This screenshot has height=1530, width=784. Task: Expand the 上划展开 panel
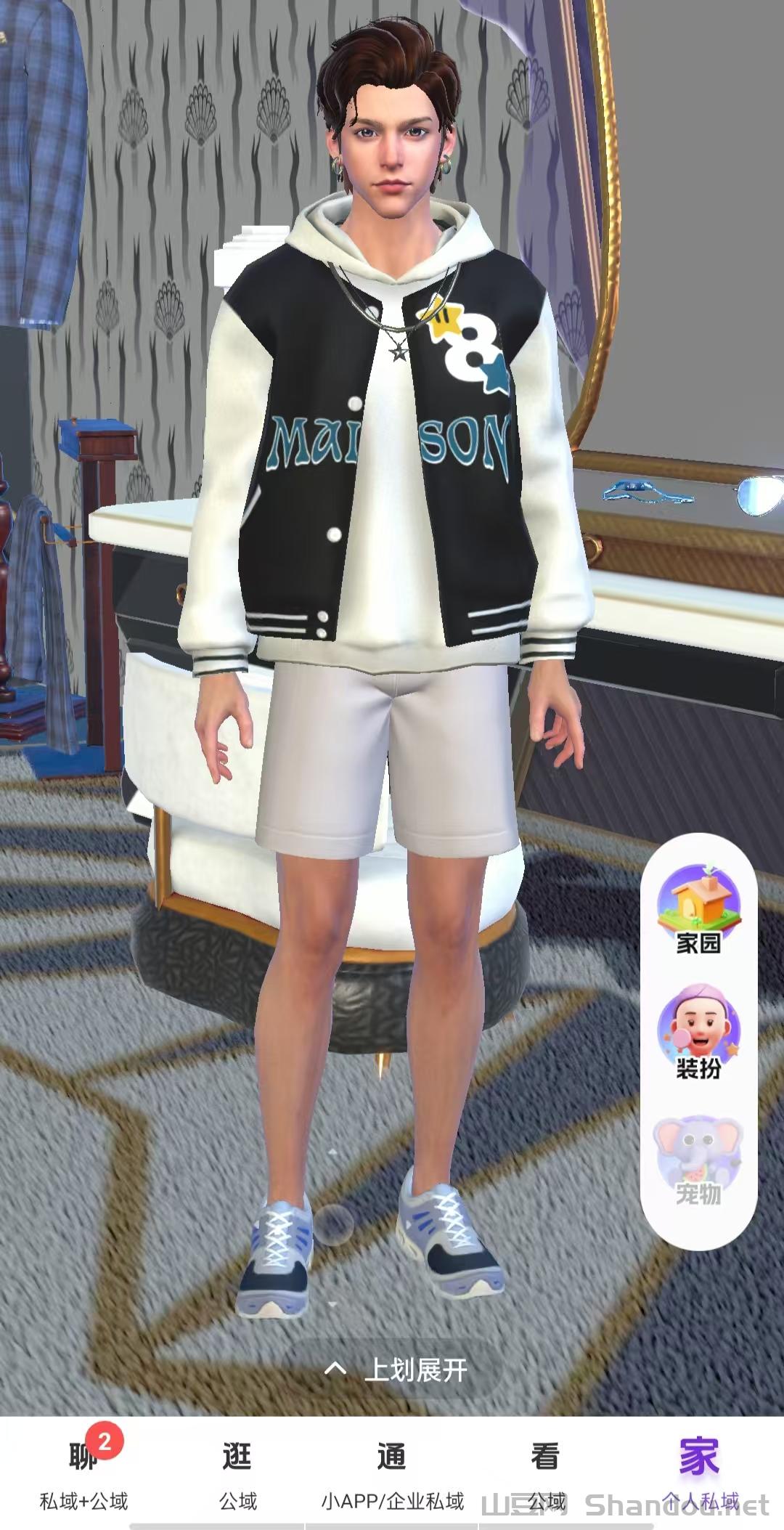[396, 1370]
